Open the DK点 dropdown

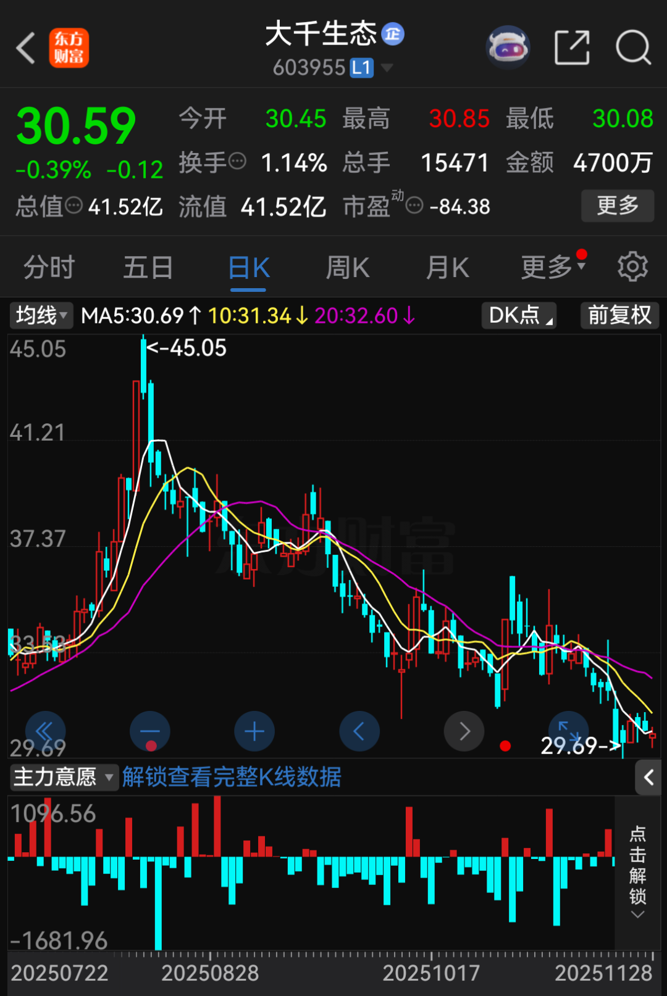521,316
